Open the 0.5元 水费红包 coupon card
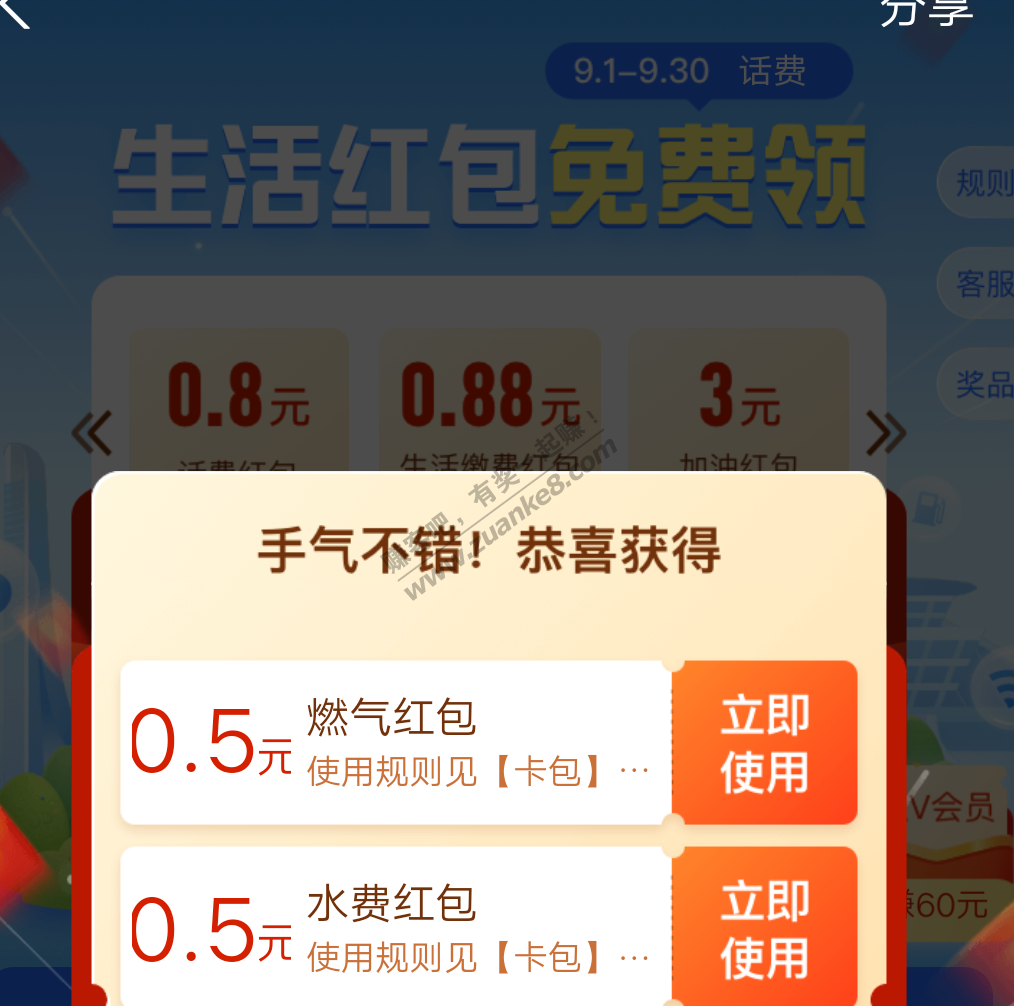Image resolution: width=1014 pixels, height=1006 pixels. tap(396, 928)
